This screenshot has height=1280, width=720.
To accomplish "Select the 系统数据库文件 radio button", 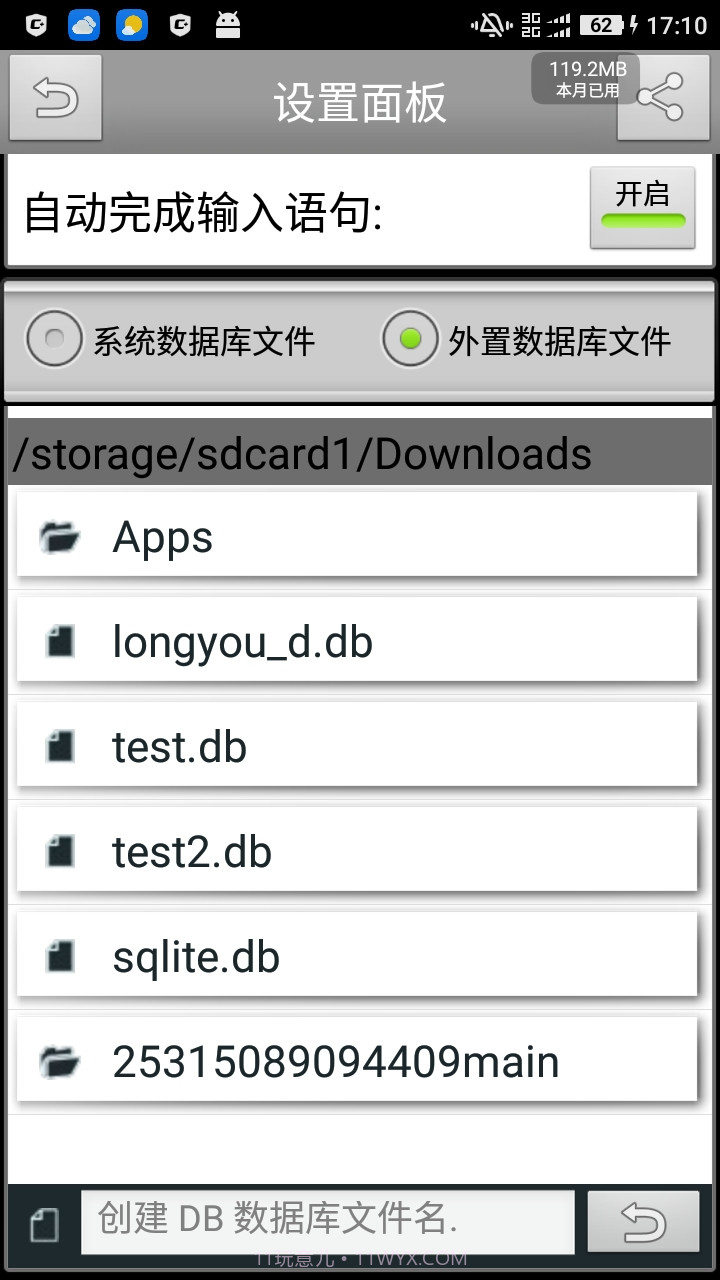I will point(54,341).
